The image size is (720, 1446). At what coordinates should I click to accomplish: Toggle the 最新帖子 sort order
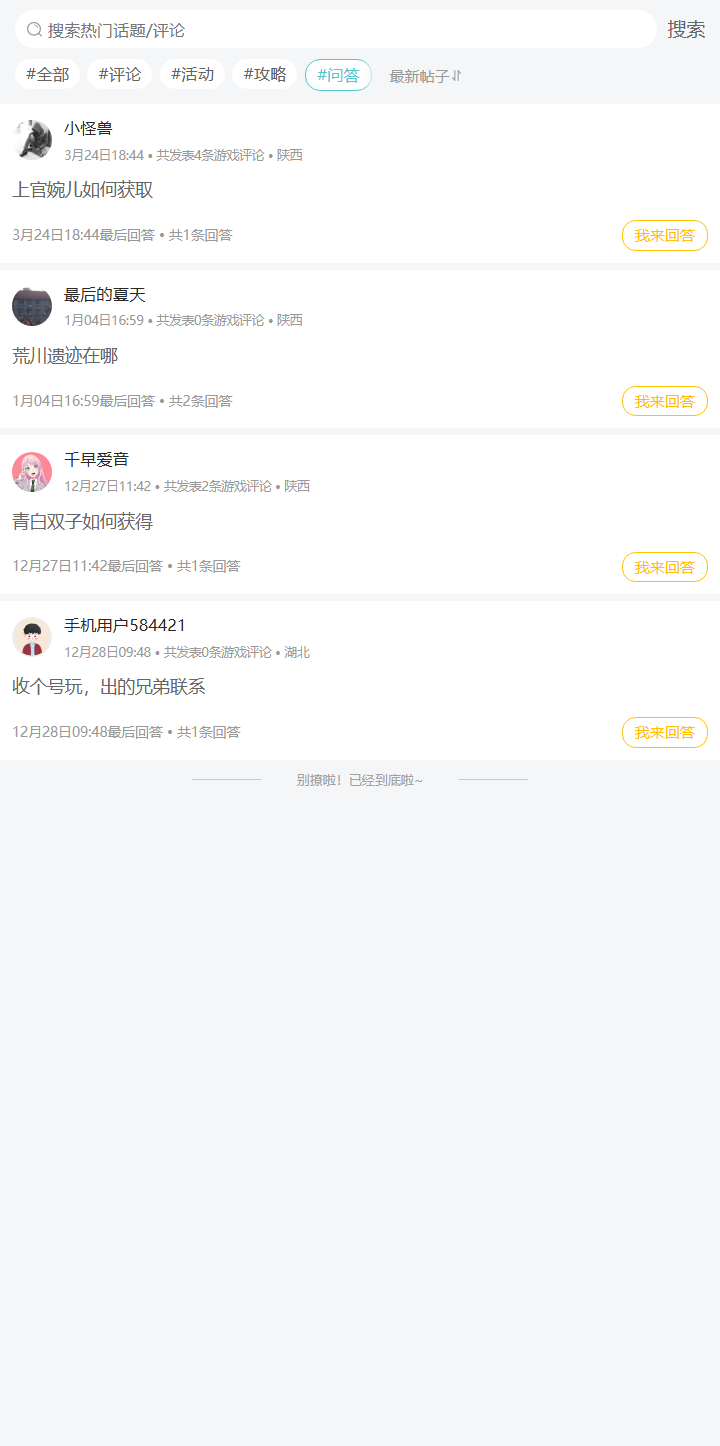coord(425,76)
